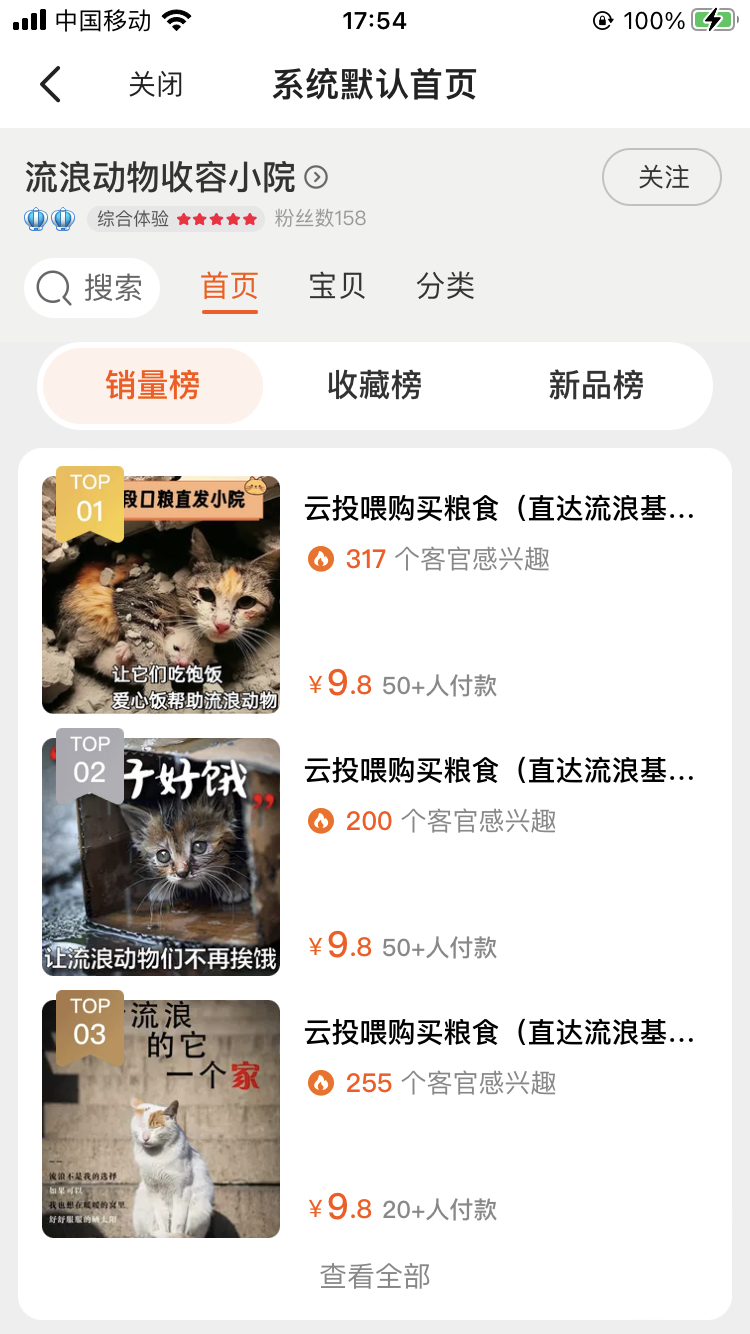Select the 新品榜 ranking
750x1334 pixels.
pos(596,386)
